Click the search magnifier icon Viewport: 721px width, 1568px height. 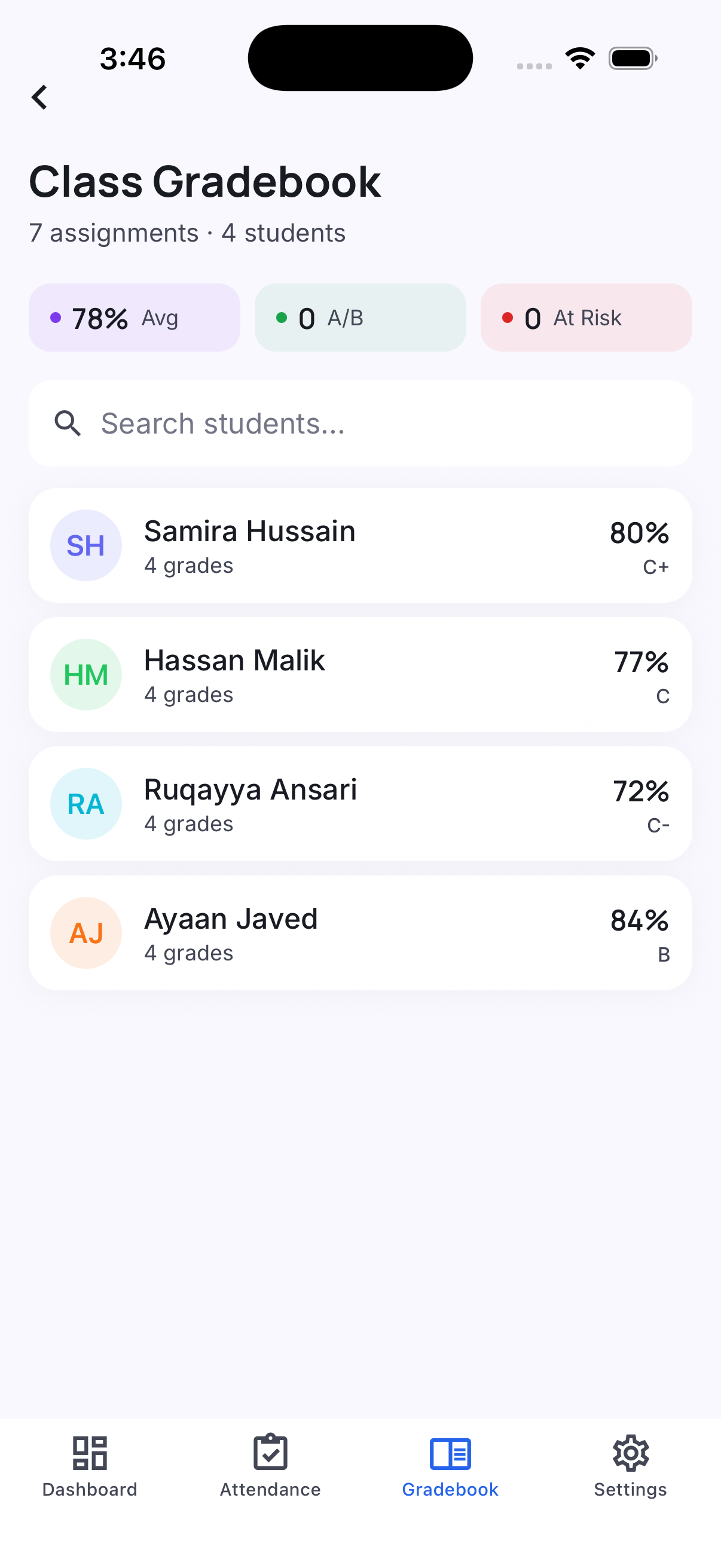tap(68, 423)
